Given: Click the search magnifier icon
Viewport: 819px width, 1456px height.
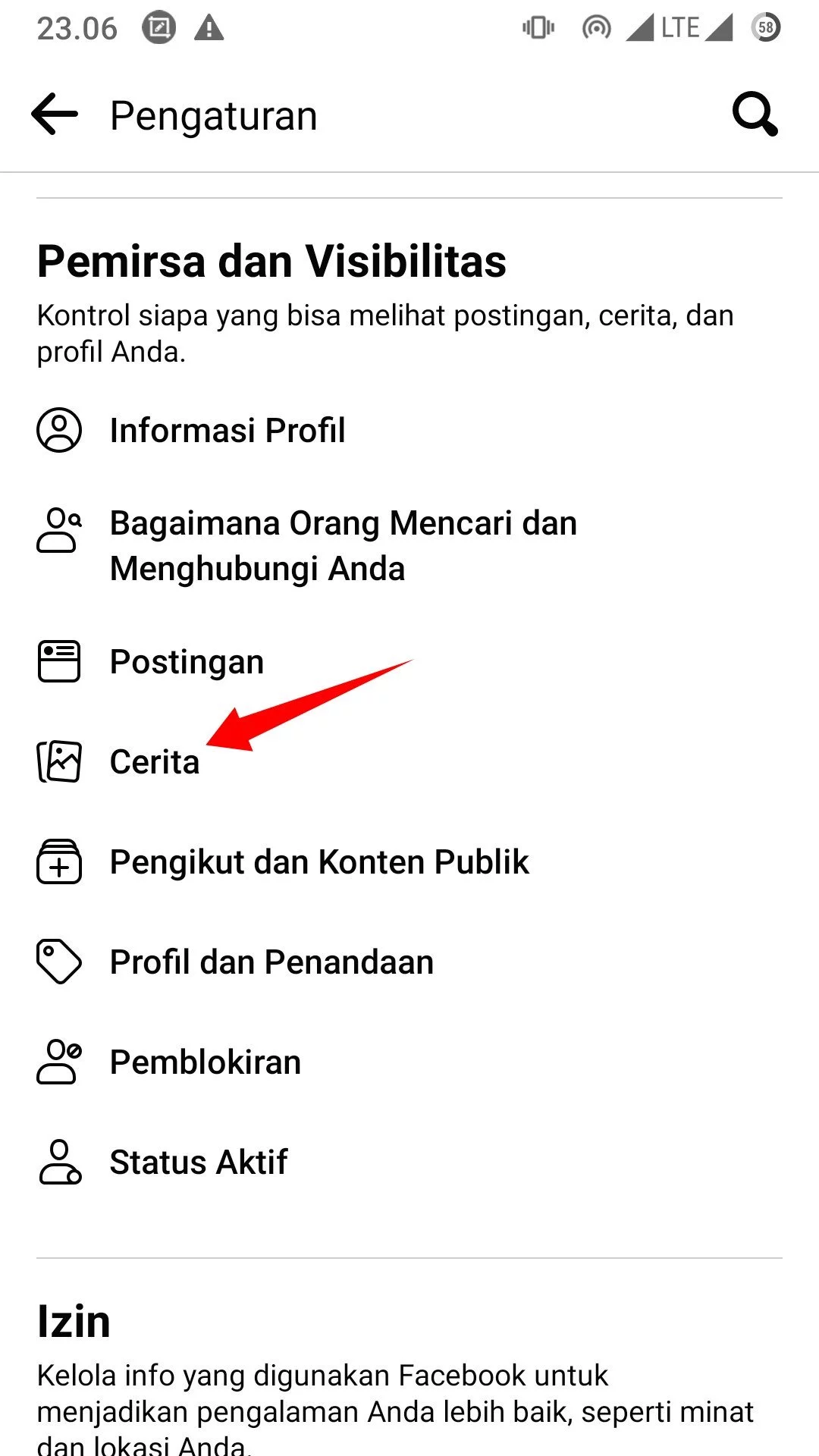Looking at the screenshot, I should tap(756, 115).
